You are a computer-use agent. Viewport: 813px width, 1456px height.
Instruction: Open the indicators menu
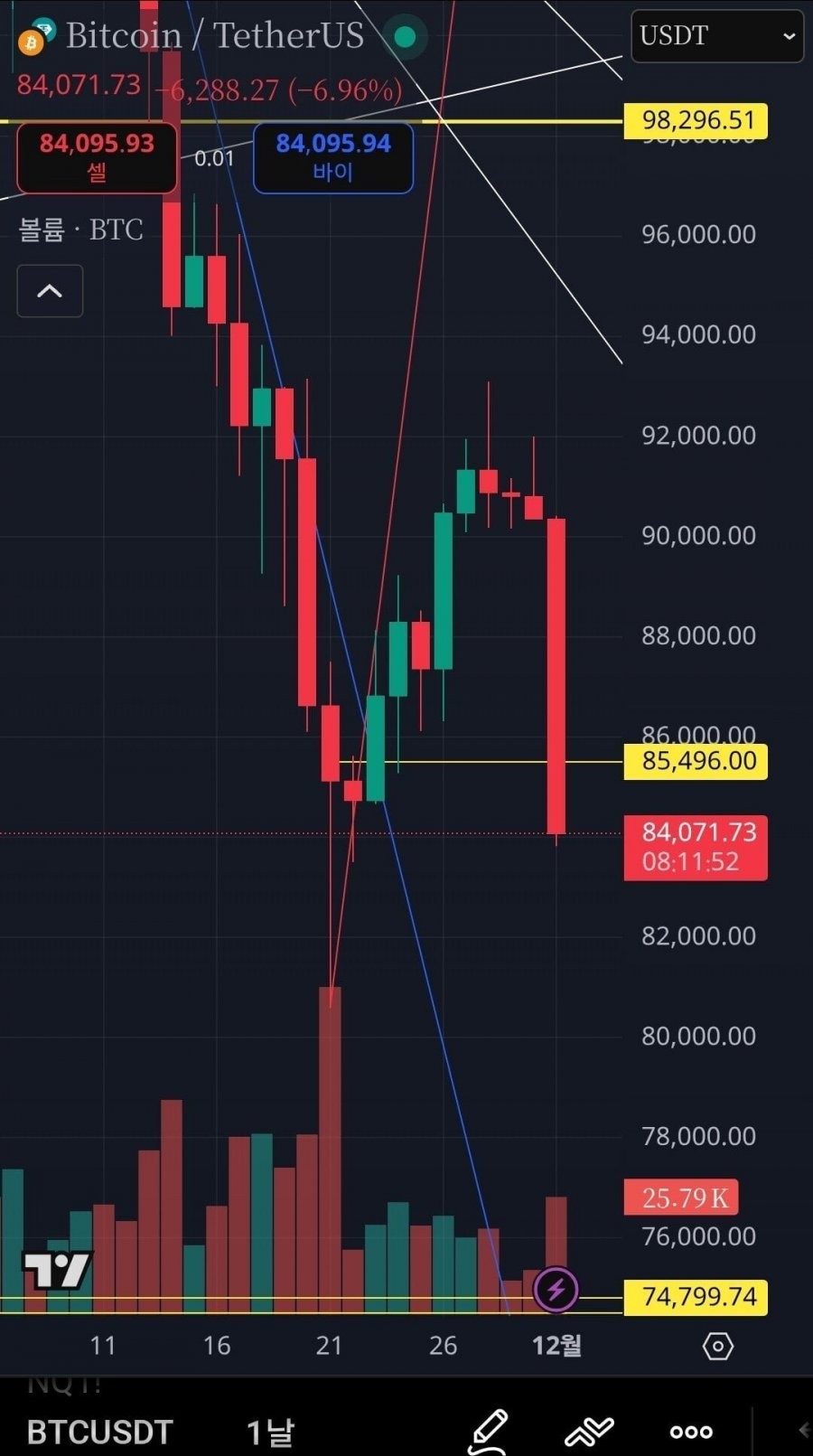click(x=589, y=1431)
